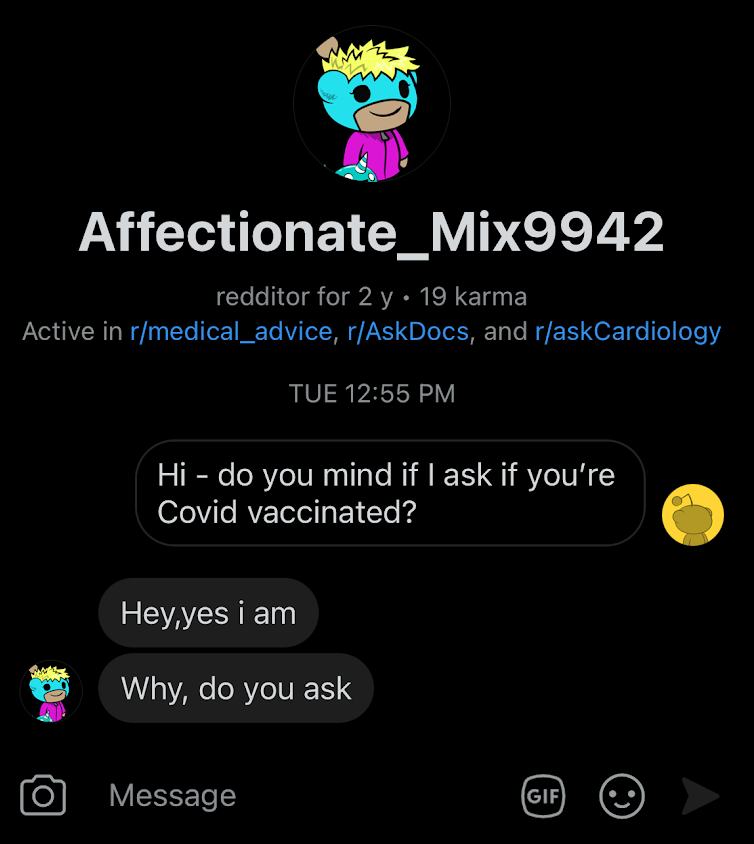The image size is (754, 844).
Task: Go to the r/askCardiology community
Action: (628, 331)
